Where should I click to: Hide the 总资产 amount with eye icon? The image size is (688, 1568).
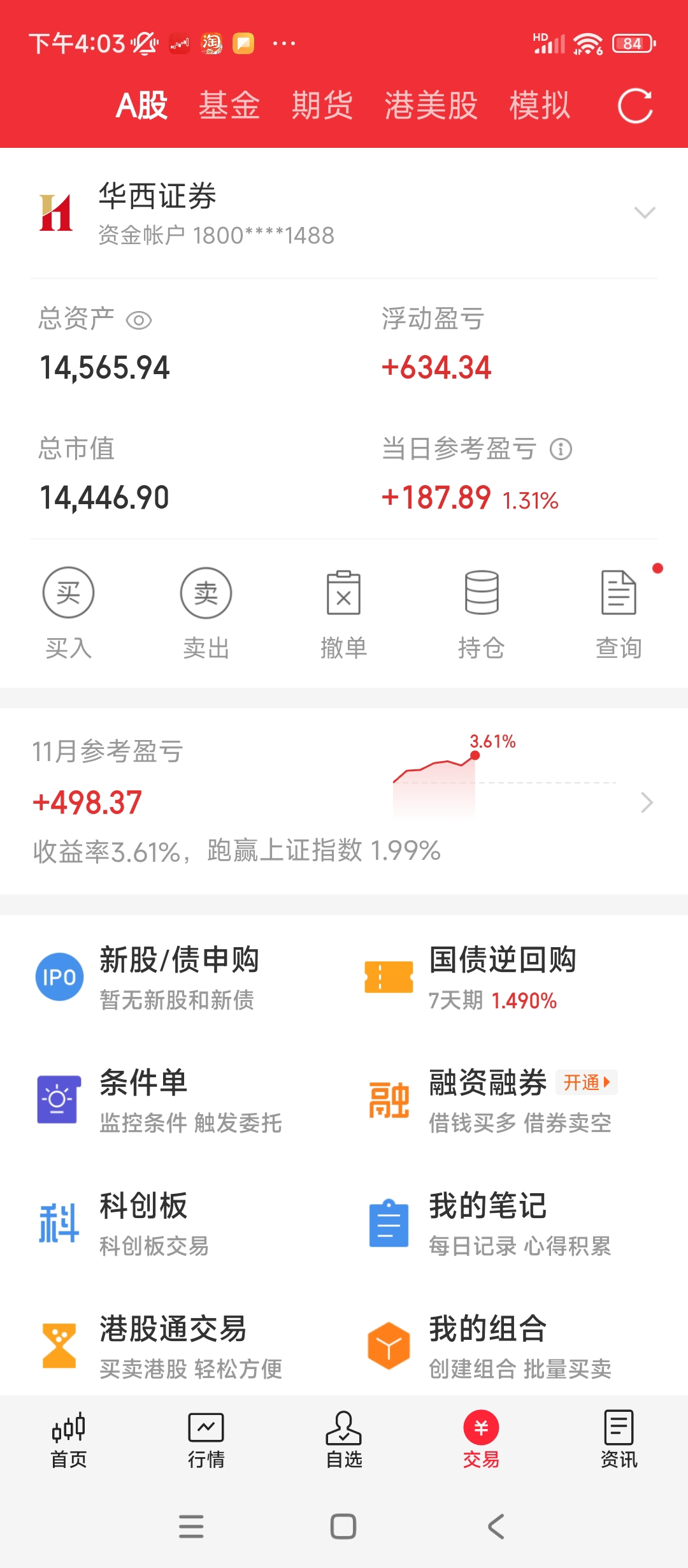click(x=139, y=320)
